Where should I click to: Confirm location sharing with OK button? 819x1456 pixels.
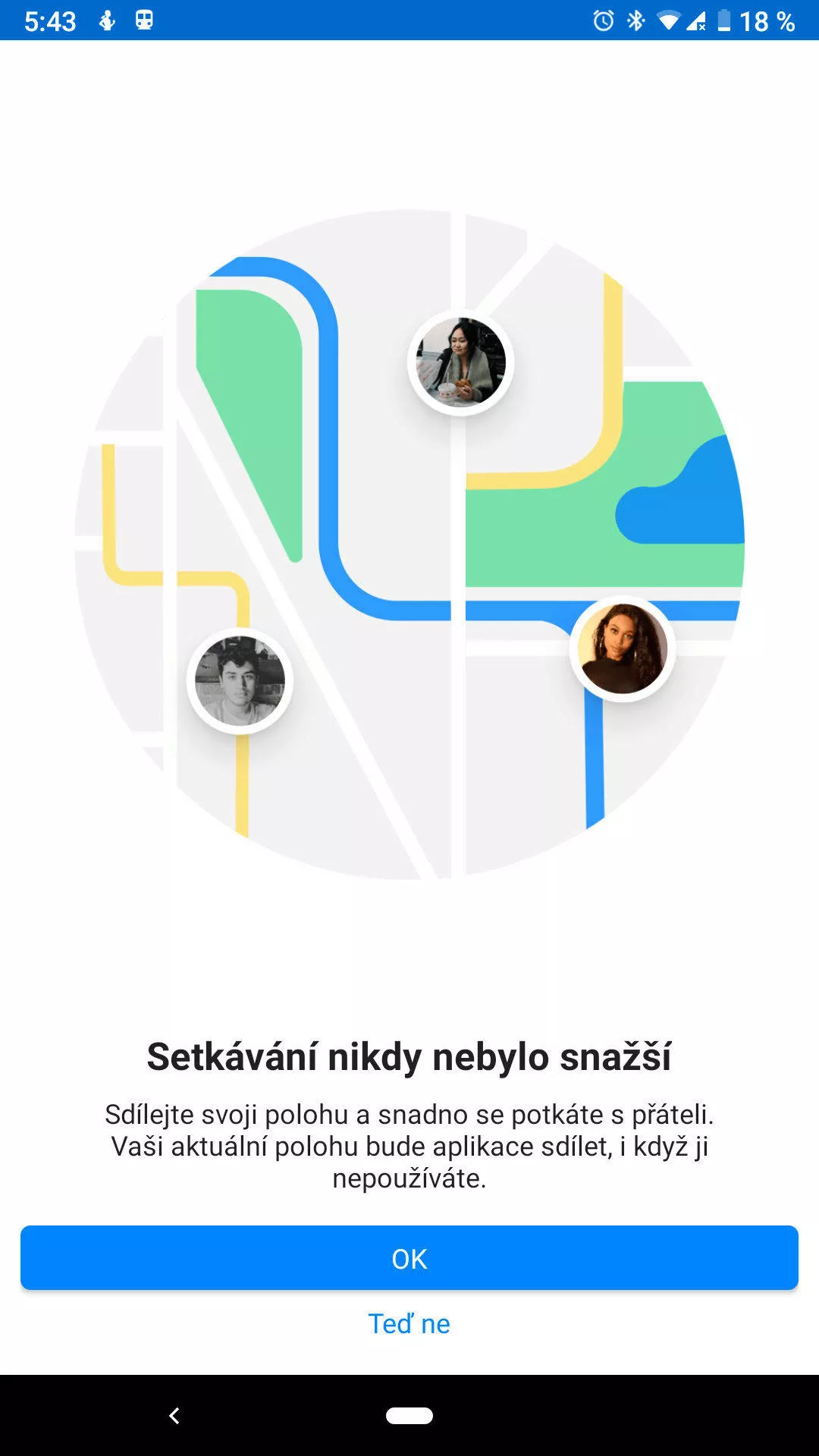click(409, 1258)
